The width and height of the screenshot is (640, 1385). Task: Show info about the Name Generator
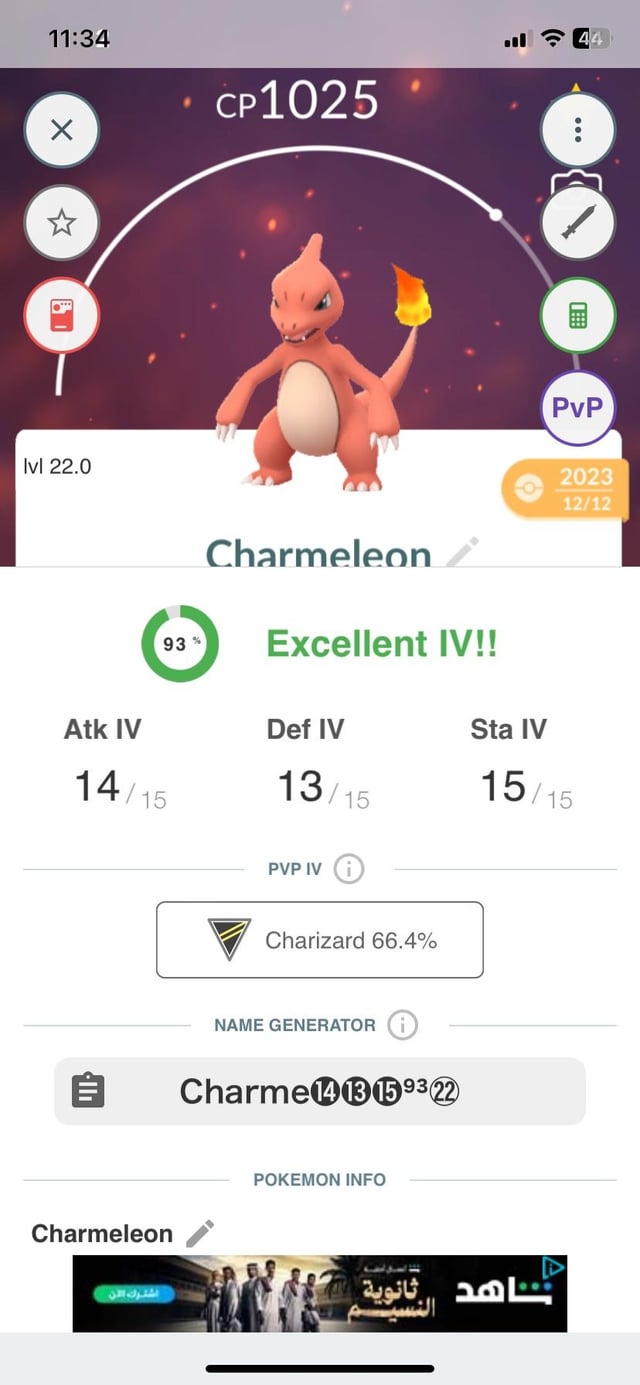point(402,1025)
